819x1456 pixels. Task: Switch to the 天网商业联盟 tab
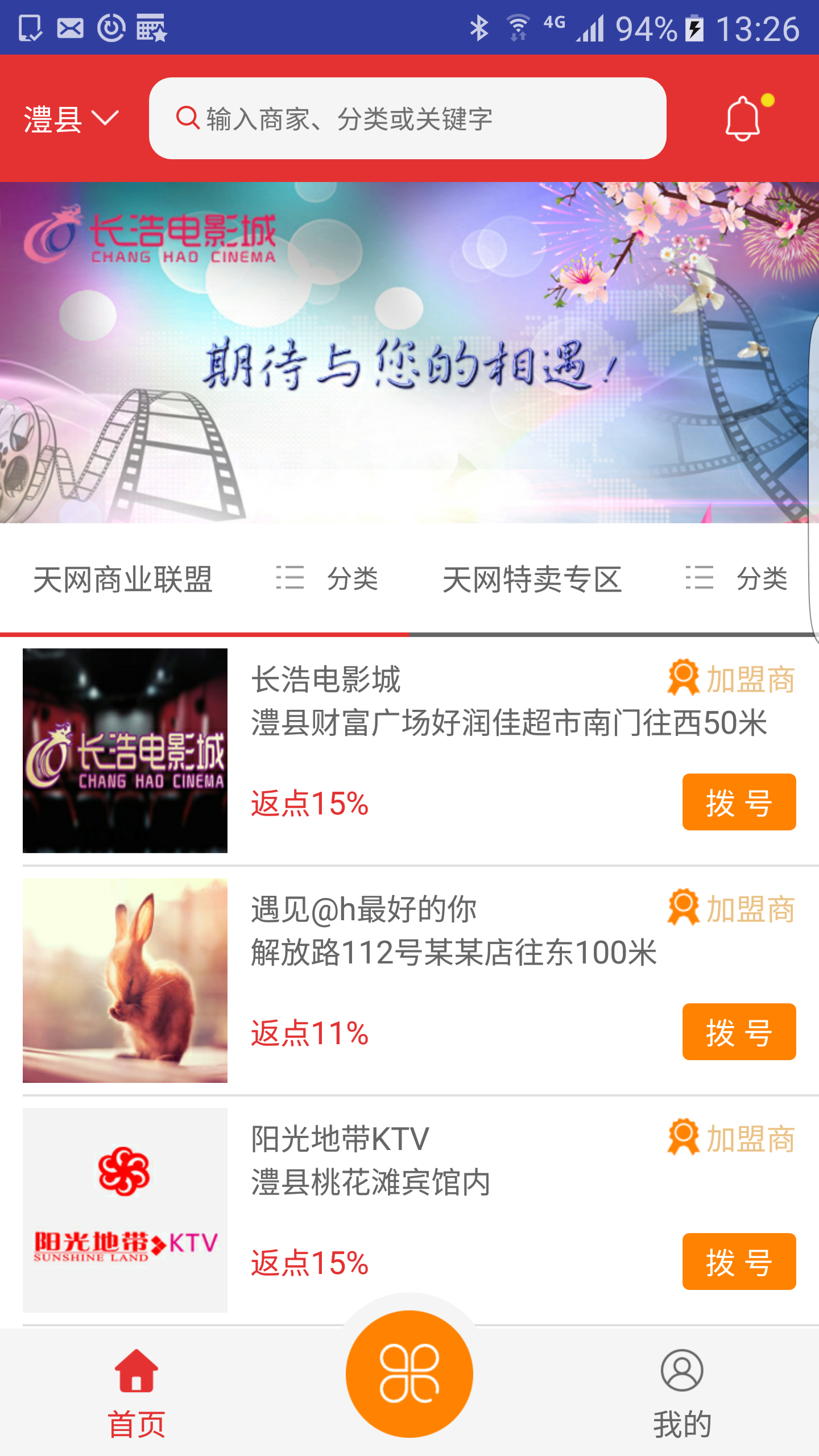click(x=123, y=580)
